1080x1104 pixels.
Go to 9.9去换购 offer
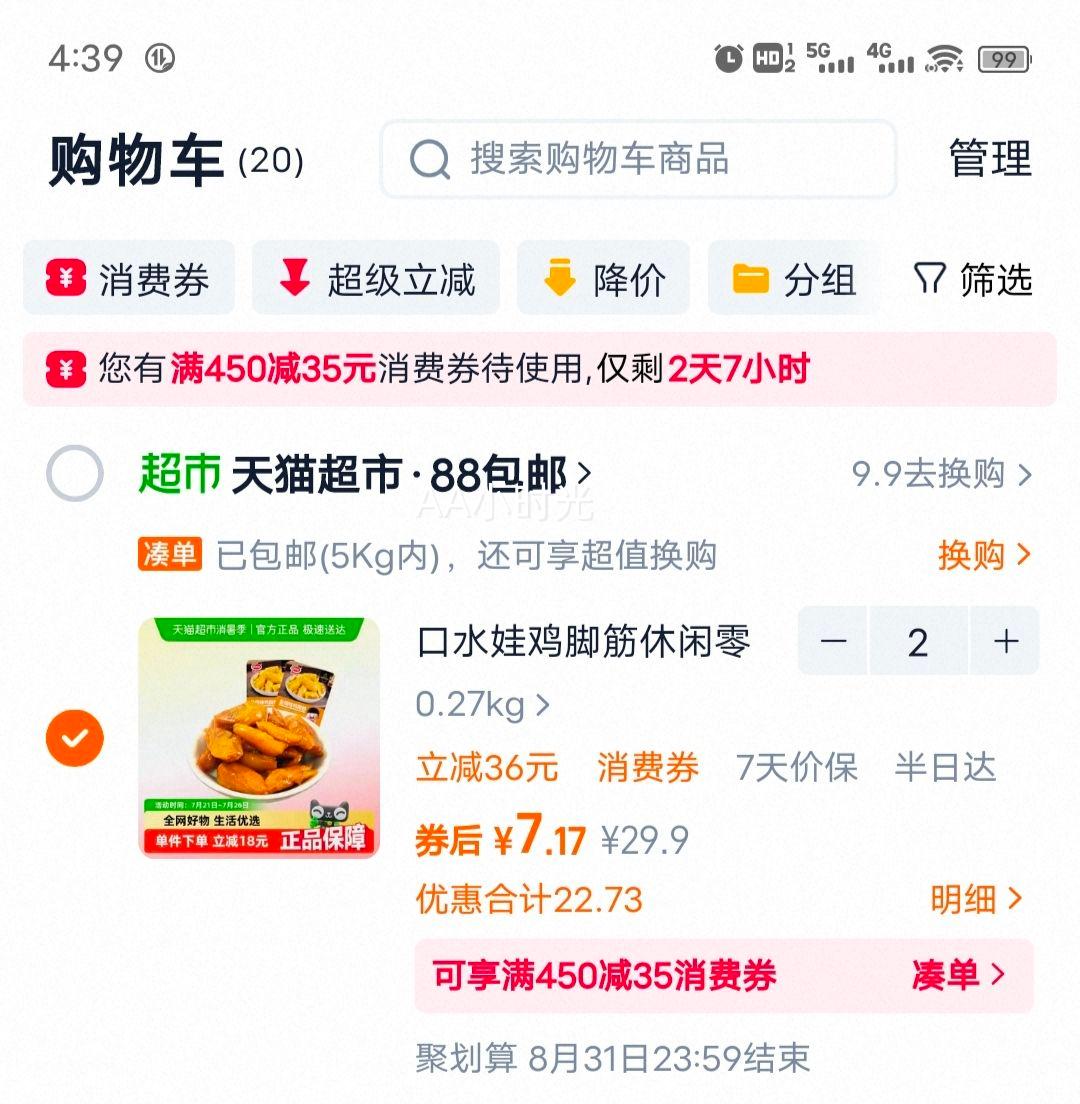941,474
